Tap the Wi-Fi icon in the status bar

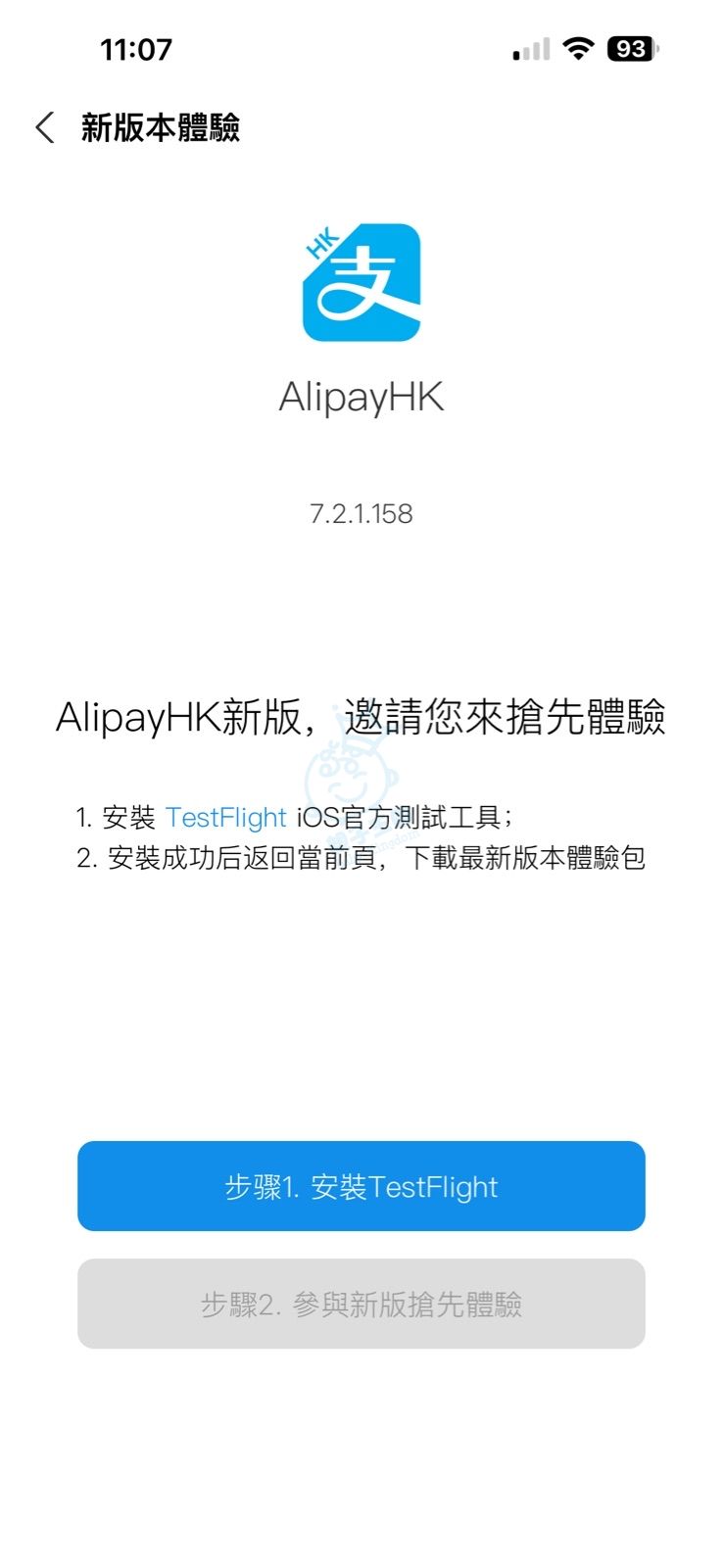pos(579,47)
